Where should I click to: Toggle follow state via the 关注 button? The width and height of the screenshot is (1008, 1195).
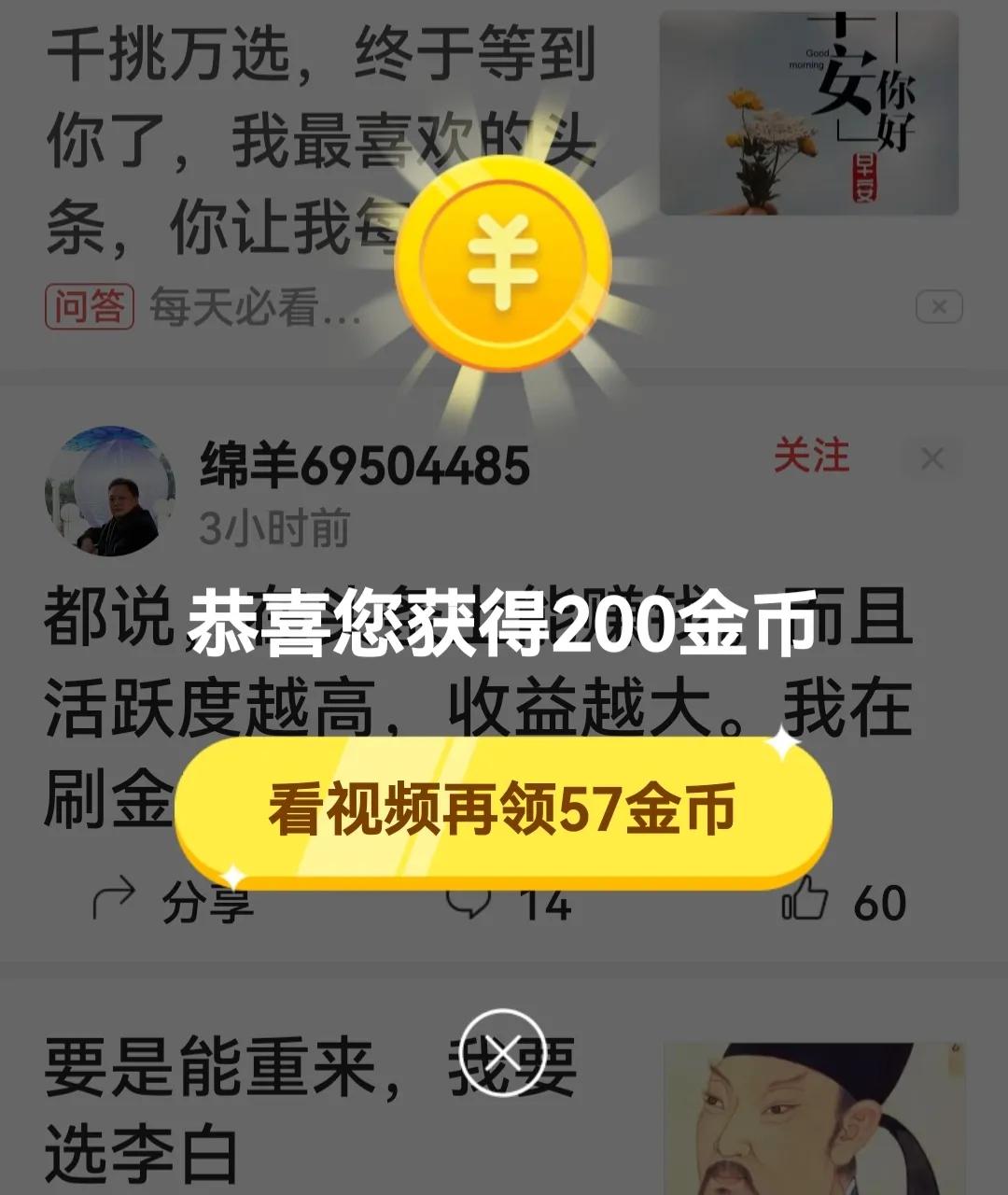(813, 455)
